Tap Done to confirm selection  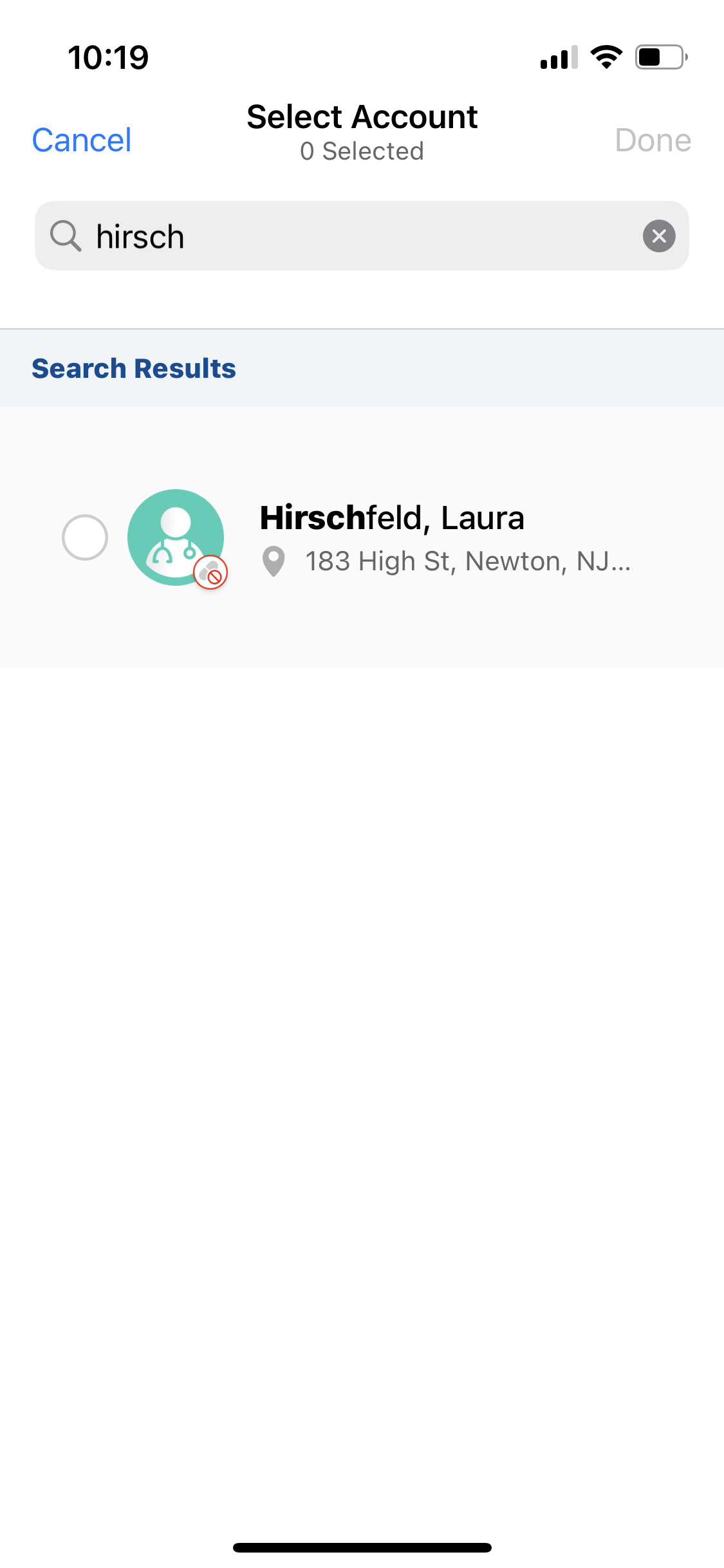click(x=653, y=140)
